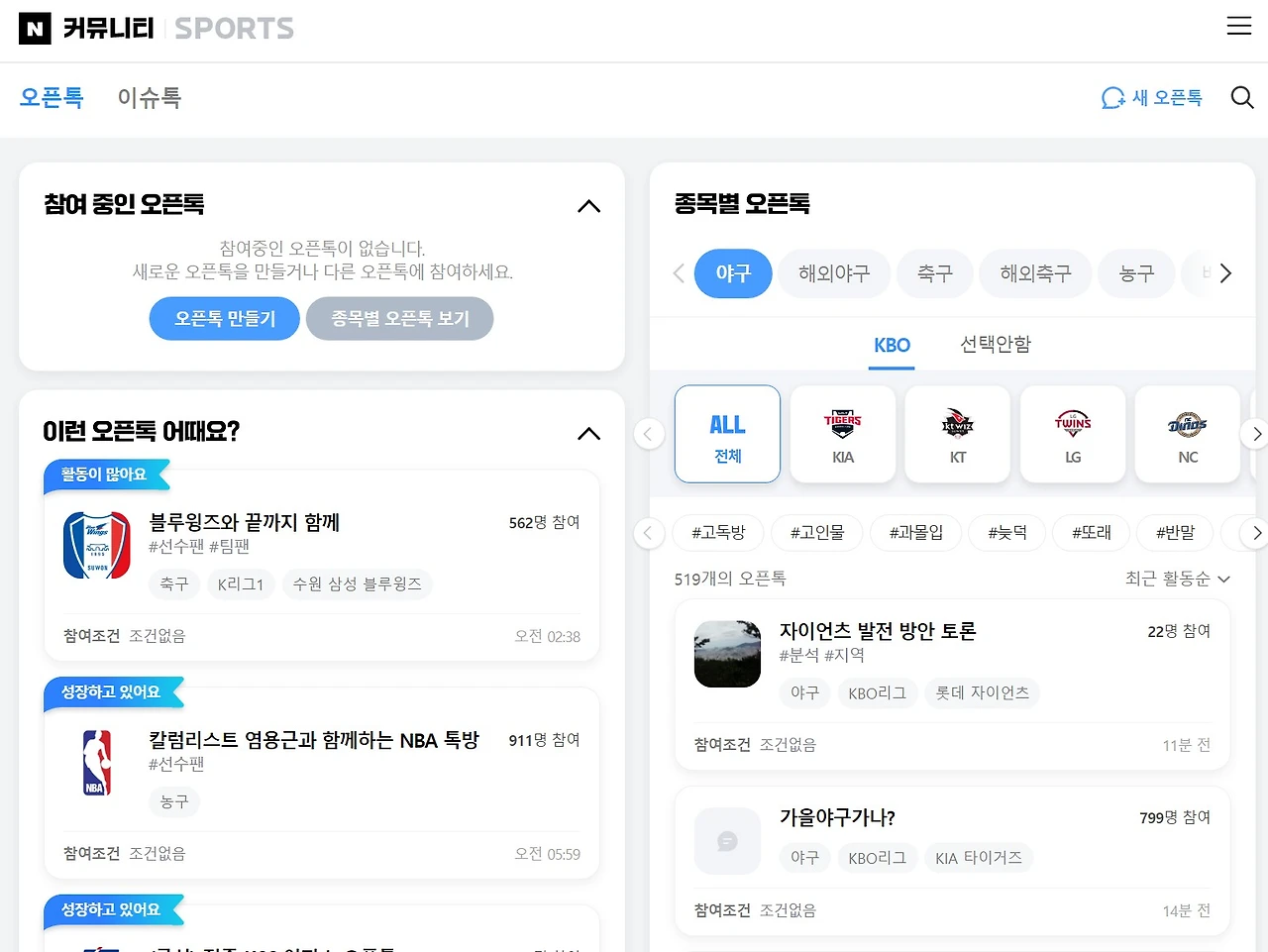Switch to the 선택안함 tab
The height and width of the screenshot is (952, 1268).
tap(996, 344)
